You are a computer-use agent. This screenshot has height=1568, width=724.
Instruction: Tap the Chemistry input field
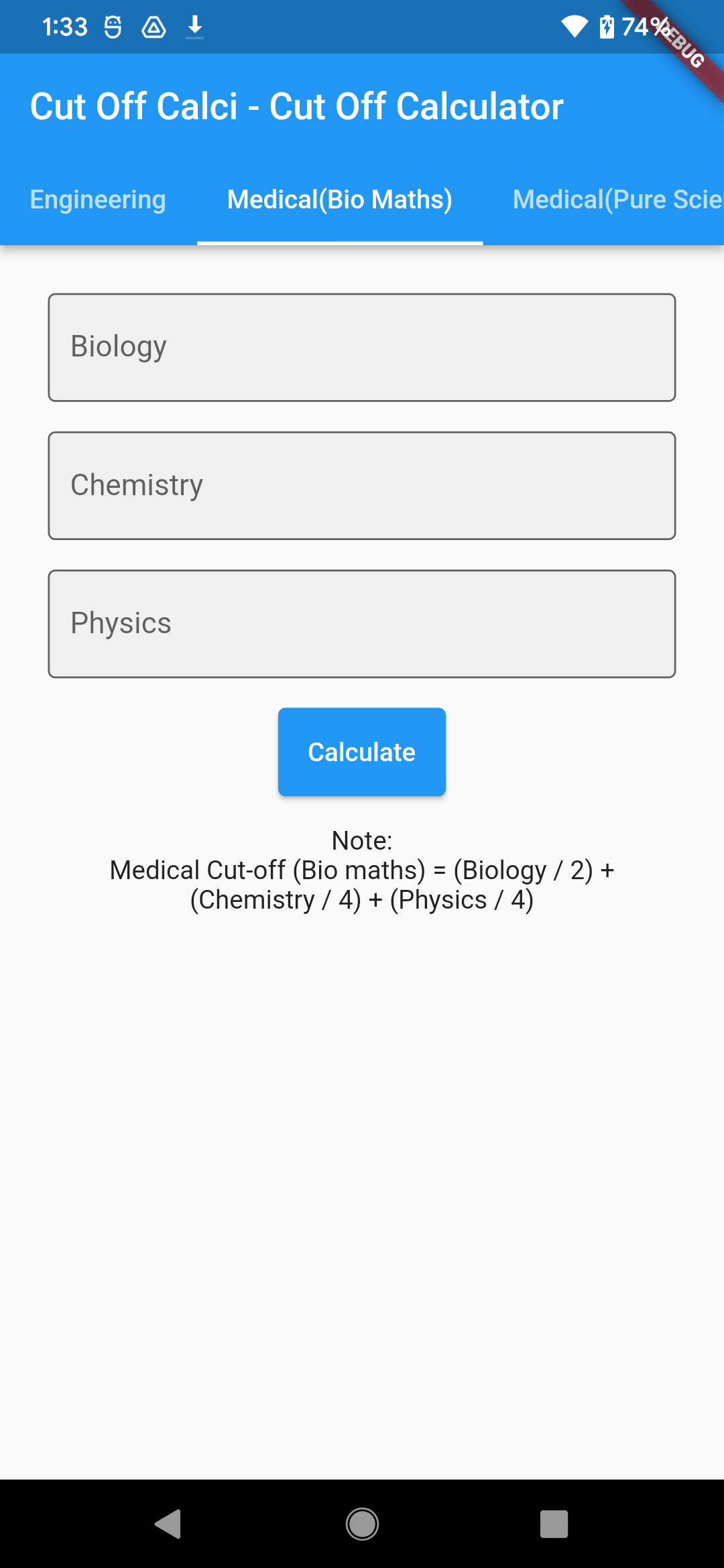pyautogui.click(x=362, y=485)
